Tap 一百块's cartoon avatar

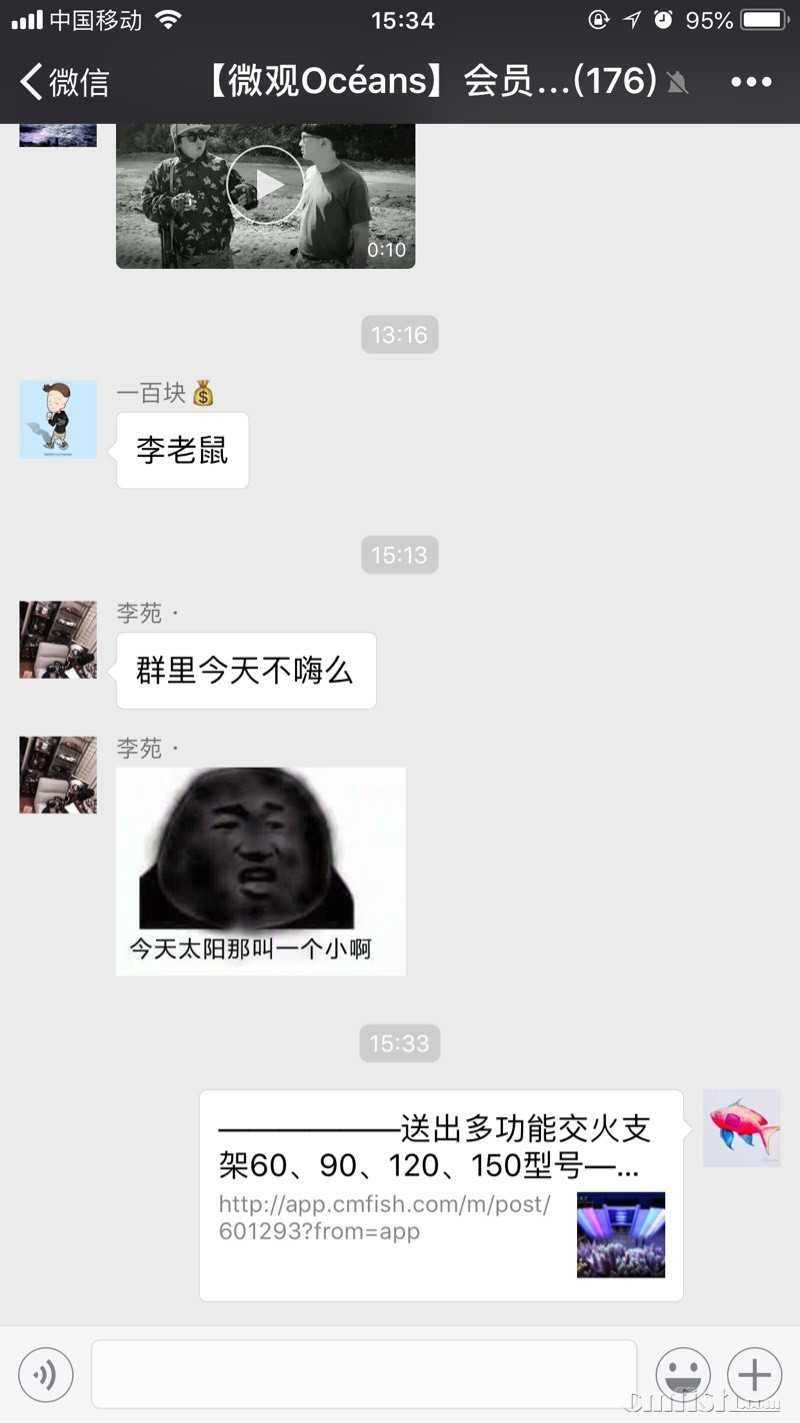pos(57,419)
